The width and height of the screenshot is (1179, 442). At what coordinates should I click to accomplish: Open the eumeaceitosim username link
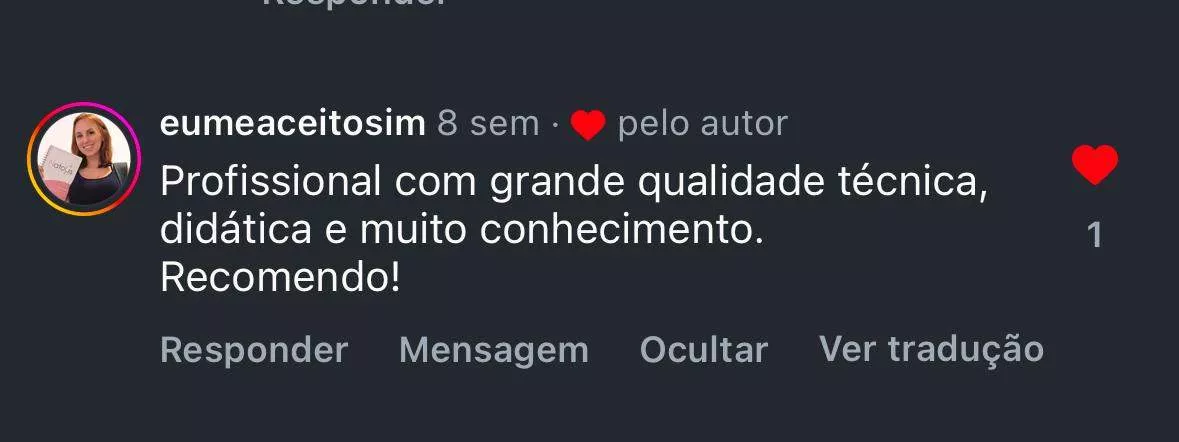pyautogui.click(x=292, y=123)
